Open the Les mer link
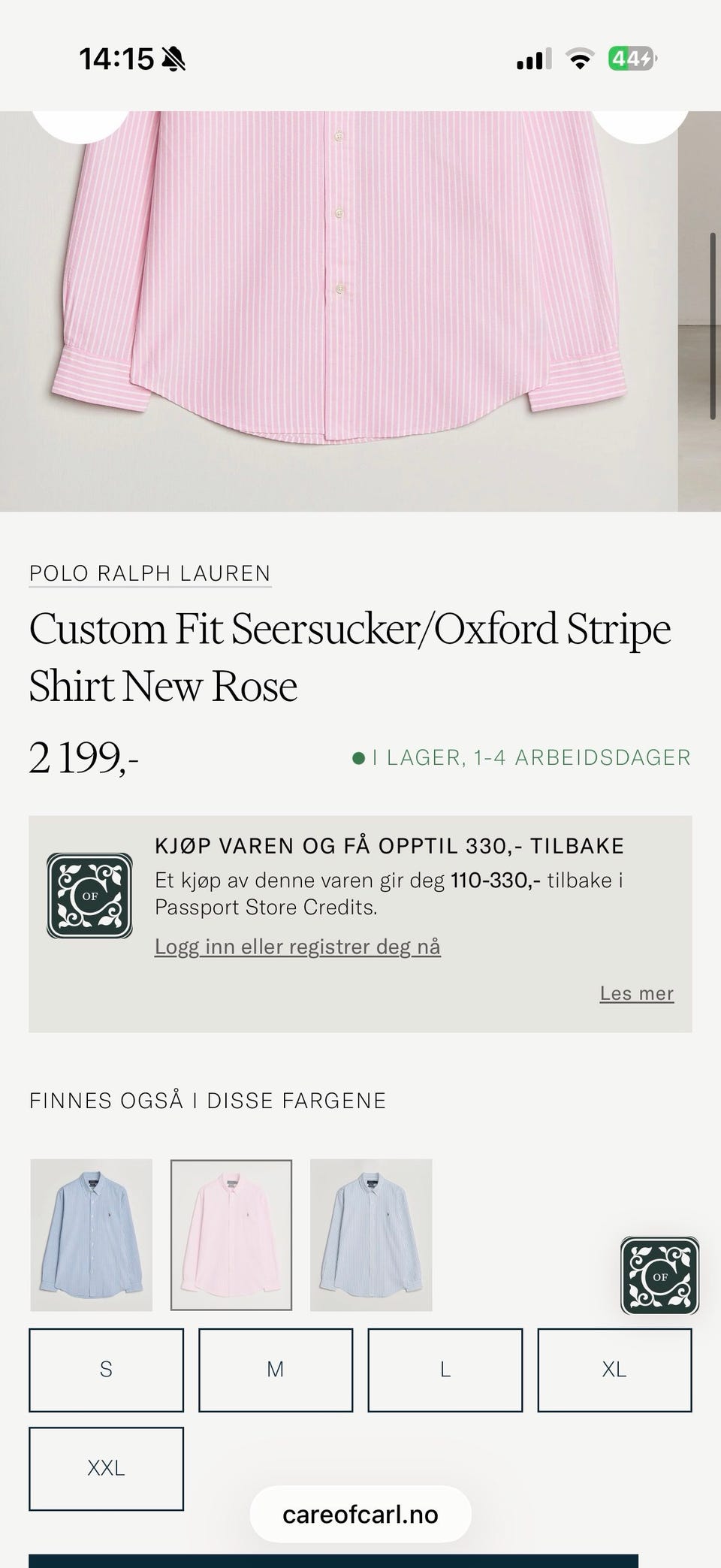The height and width of the screenshot is (1568, 721). (x=637, y=993)
